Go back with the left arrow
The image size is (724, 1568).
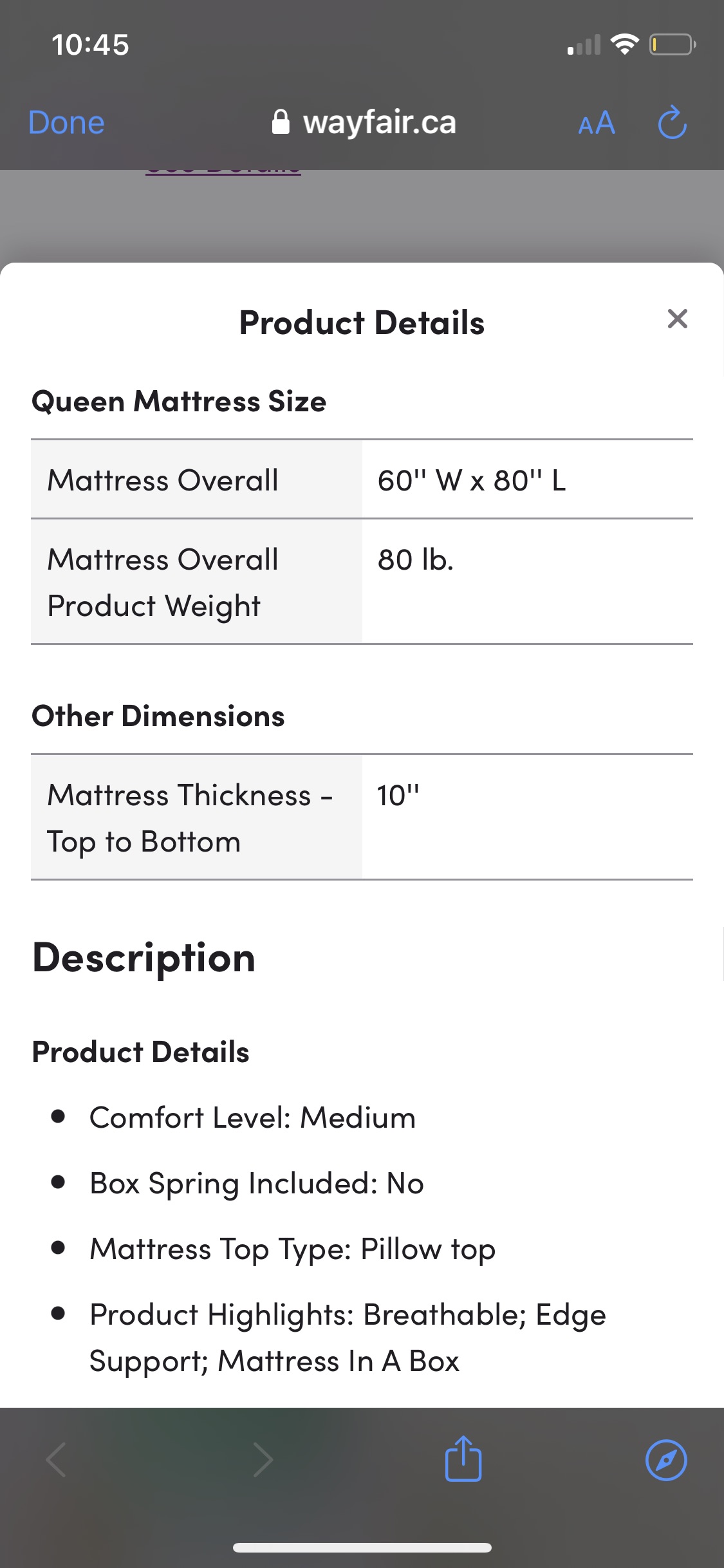[57, 1460]
